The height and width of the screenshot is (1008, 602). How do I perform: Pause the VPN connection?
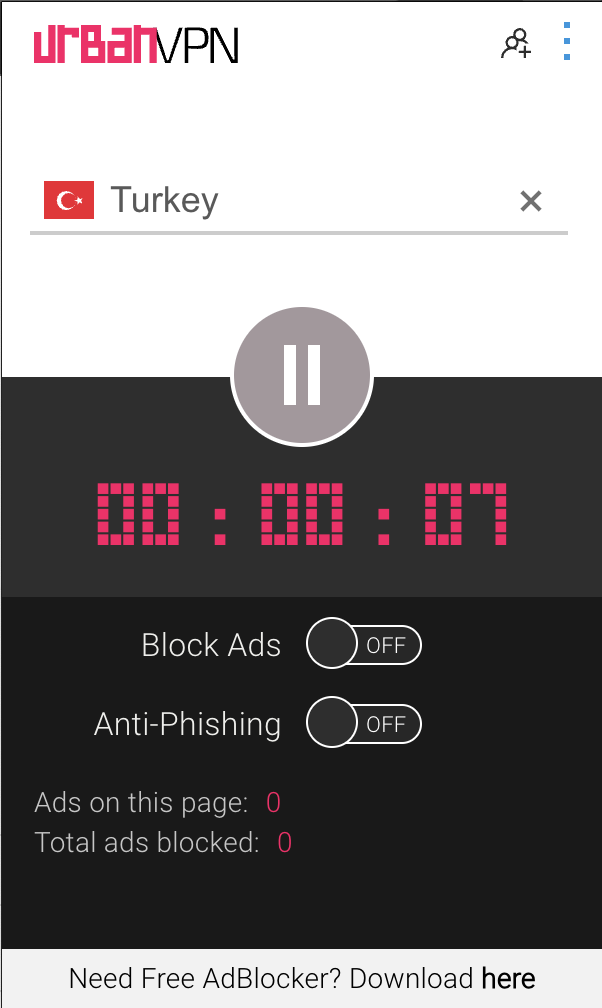tap(301, 375)
